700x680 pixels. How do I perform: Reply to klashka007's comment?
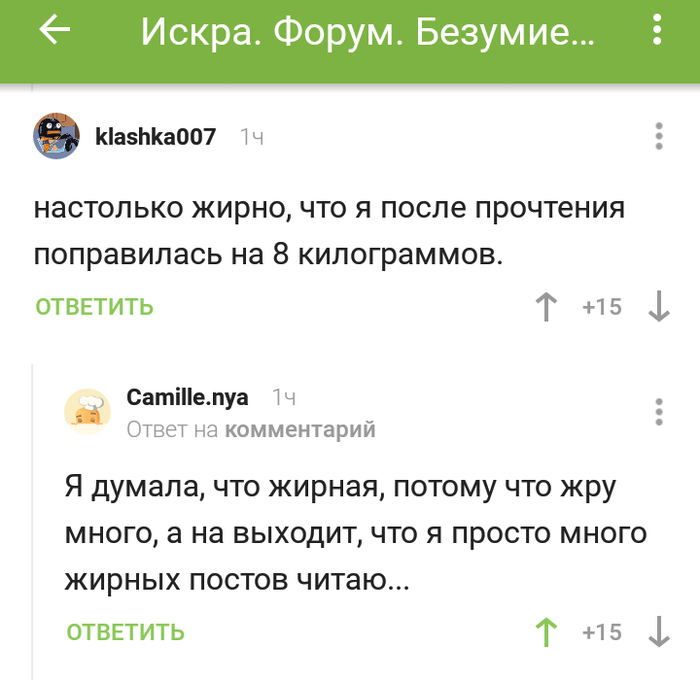pos(95,307)
